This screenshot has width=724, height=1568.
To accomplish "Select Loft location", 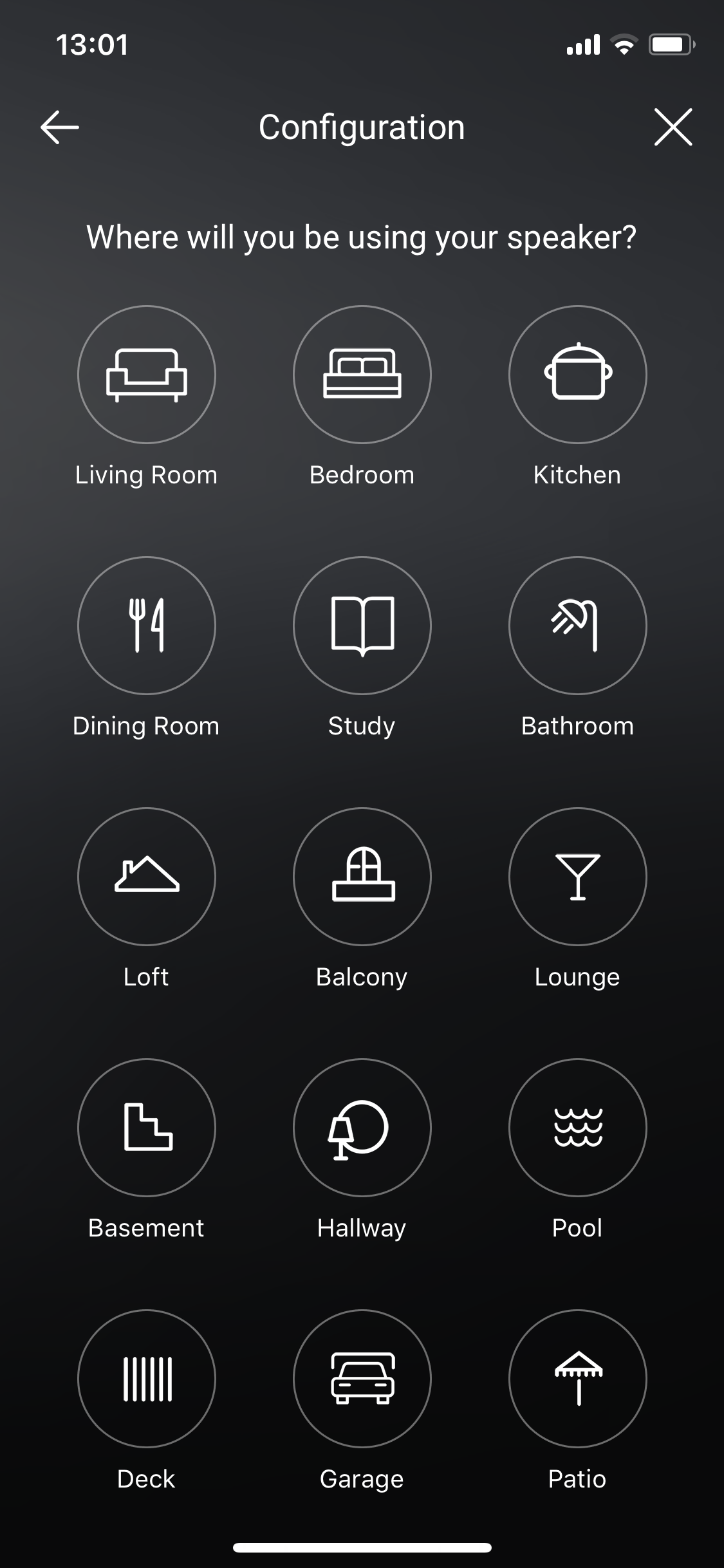I will pyautogui.click(x=147, y=877).
